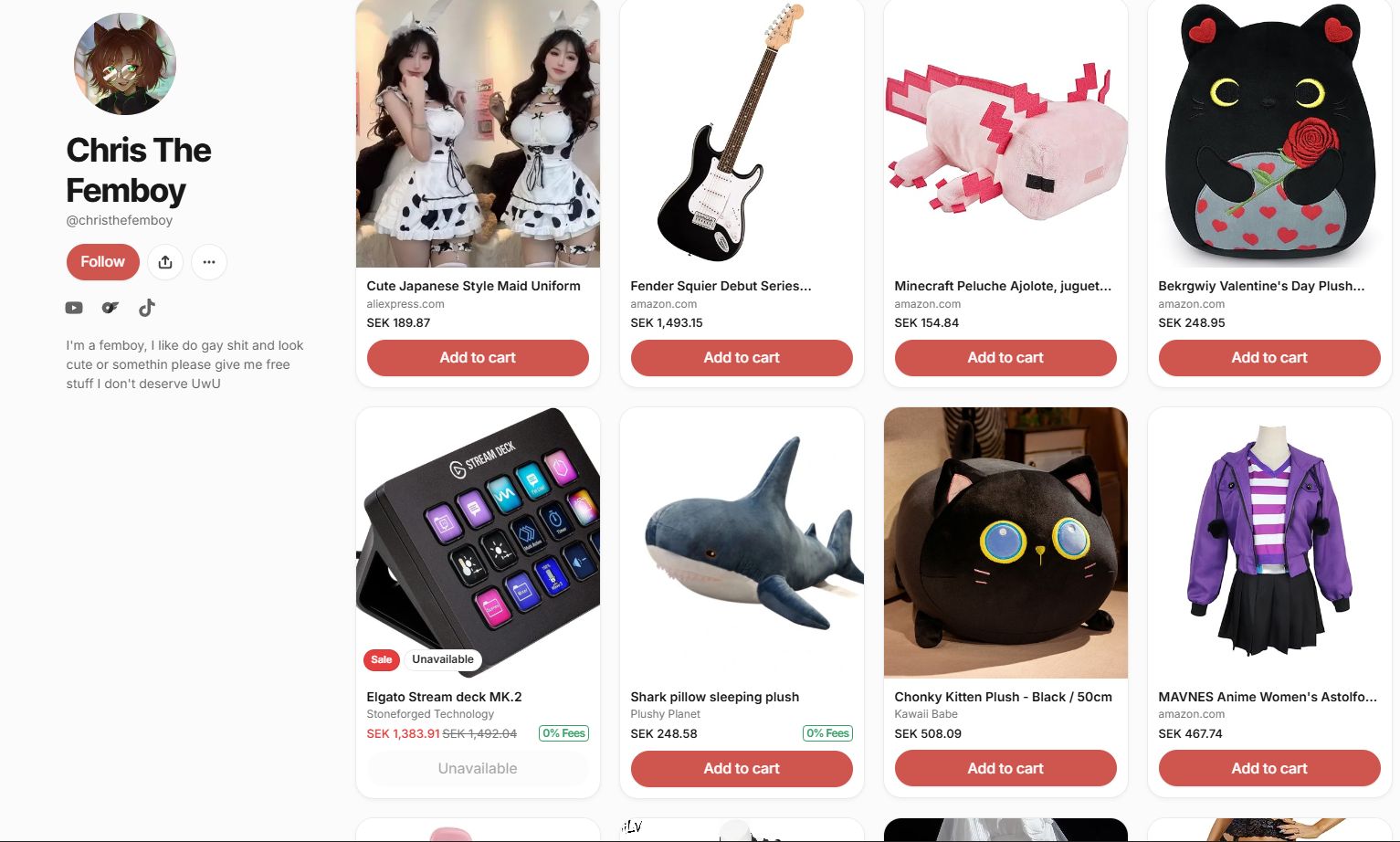Add Fender Squier Debut Series to cart

742,358
